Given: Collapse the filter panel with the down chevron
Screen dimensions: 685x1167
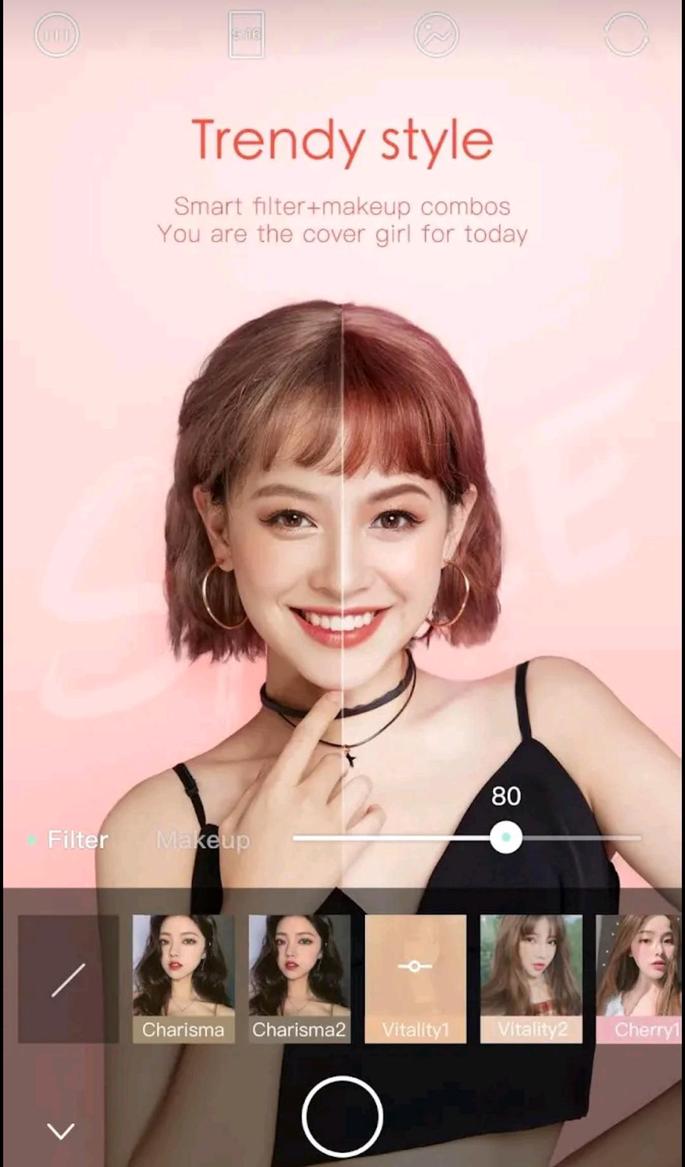Looking at the screenshot, I should click(61, 1131).
